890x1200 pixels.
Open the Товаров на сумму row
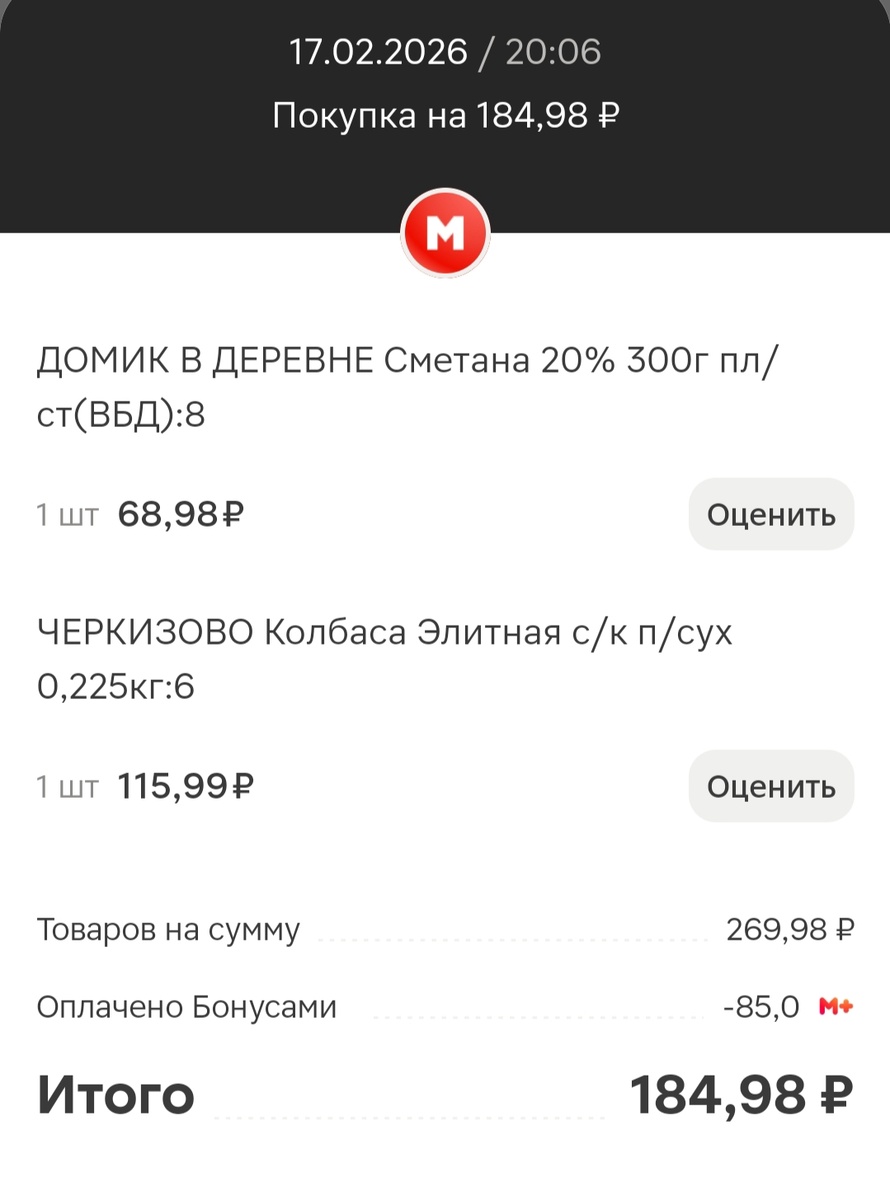tap(166, 929)
